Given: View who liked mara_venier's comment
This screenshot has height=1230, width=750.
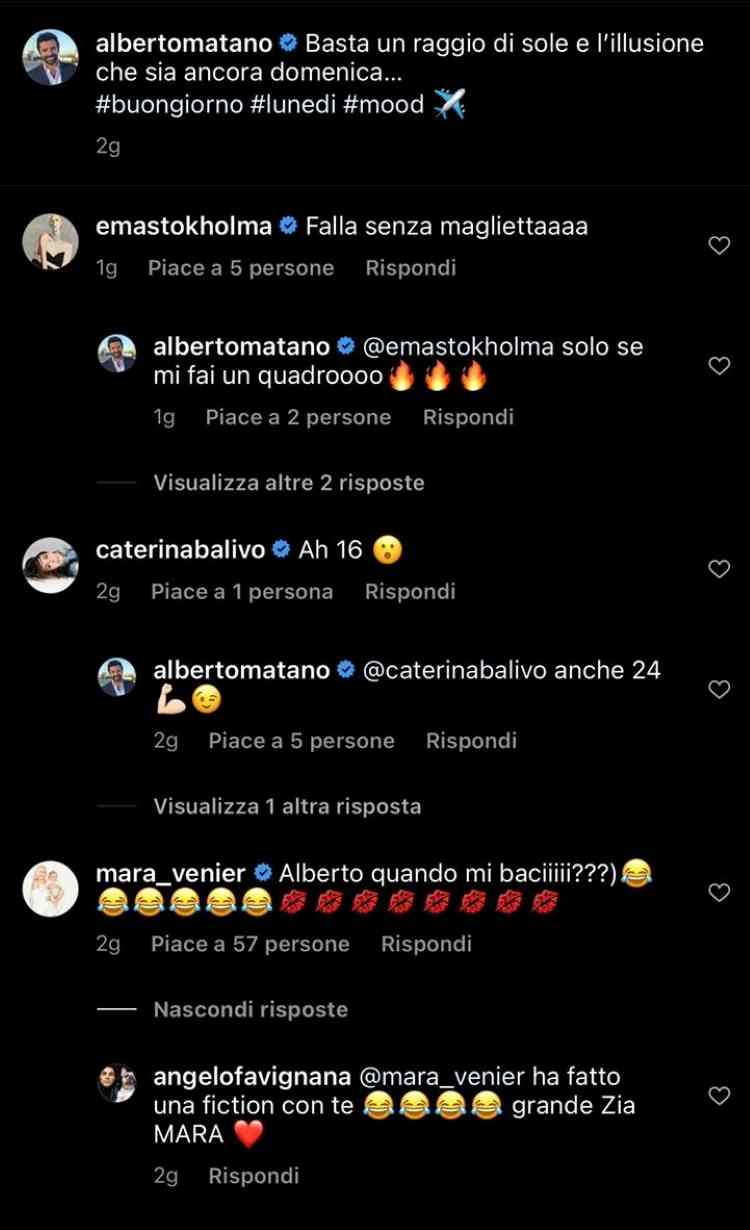Looking at the screenshot, I should (250, 944).
